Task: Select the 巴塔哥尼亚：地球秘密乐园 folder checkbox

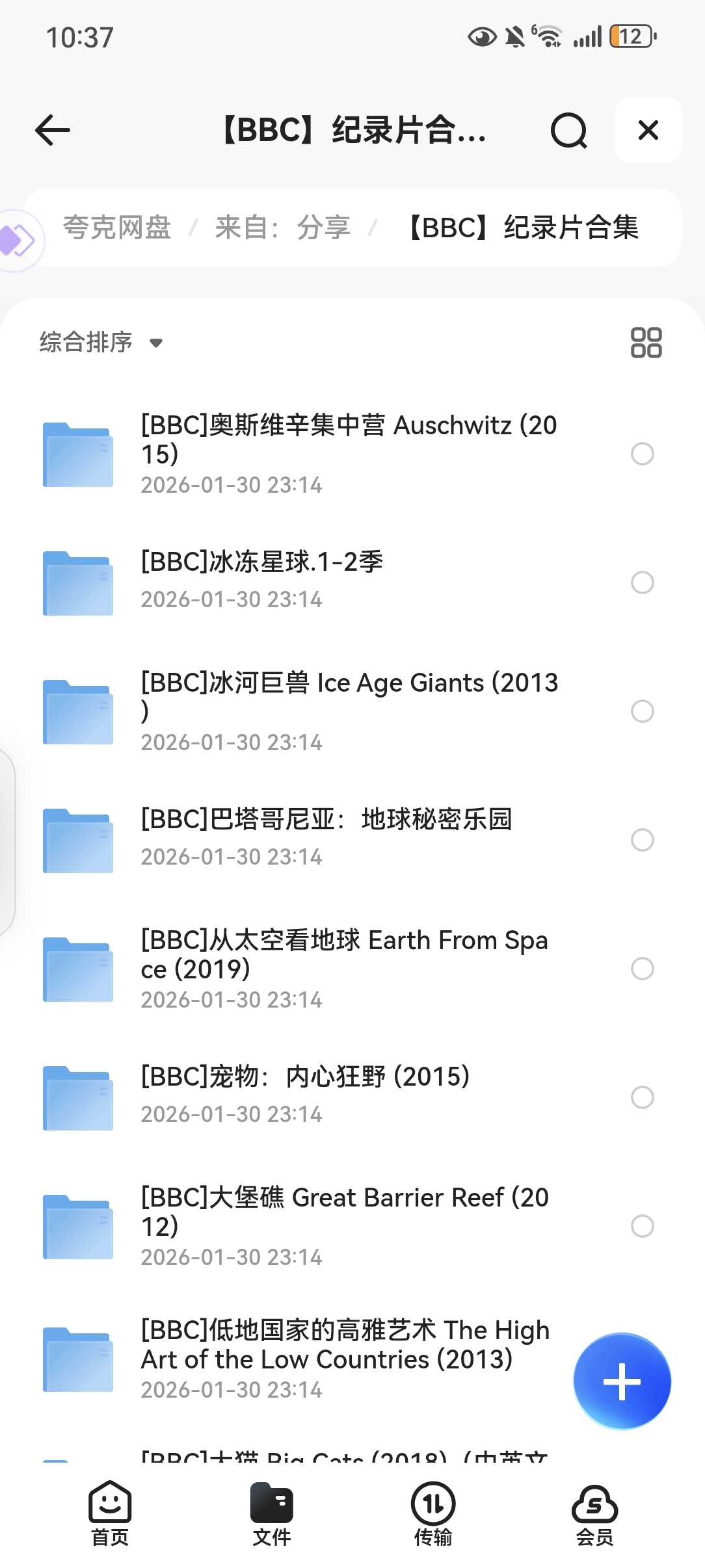Action: pyautogui.click(x=643, y=840)
